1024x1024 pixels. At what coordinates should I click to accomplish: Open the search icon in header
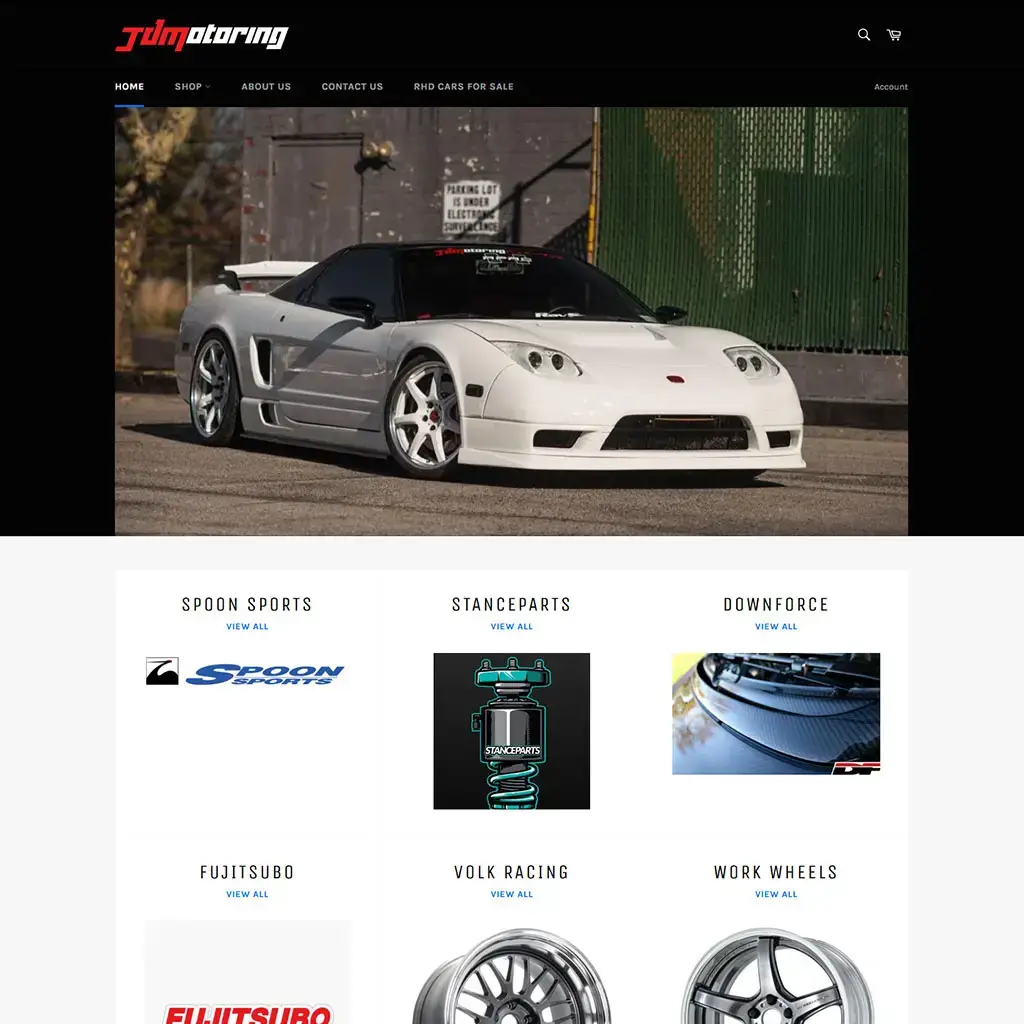pos(864,35)
